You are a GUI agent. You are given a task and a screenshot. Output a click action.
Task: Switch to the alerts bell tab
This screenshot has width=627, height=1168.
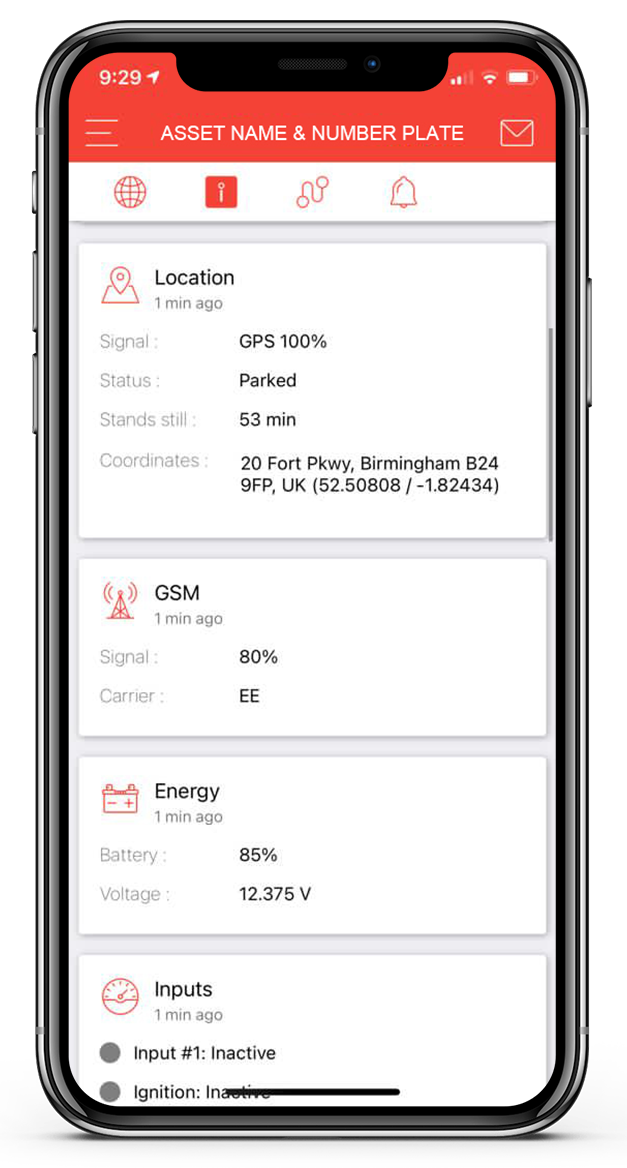click(404, 192)
